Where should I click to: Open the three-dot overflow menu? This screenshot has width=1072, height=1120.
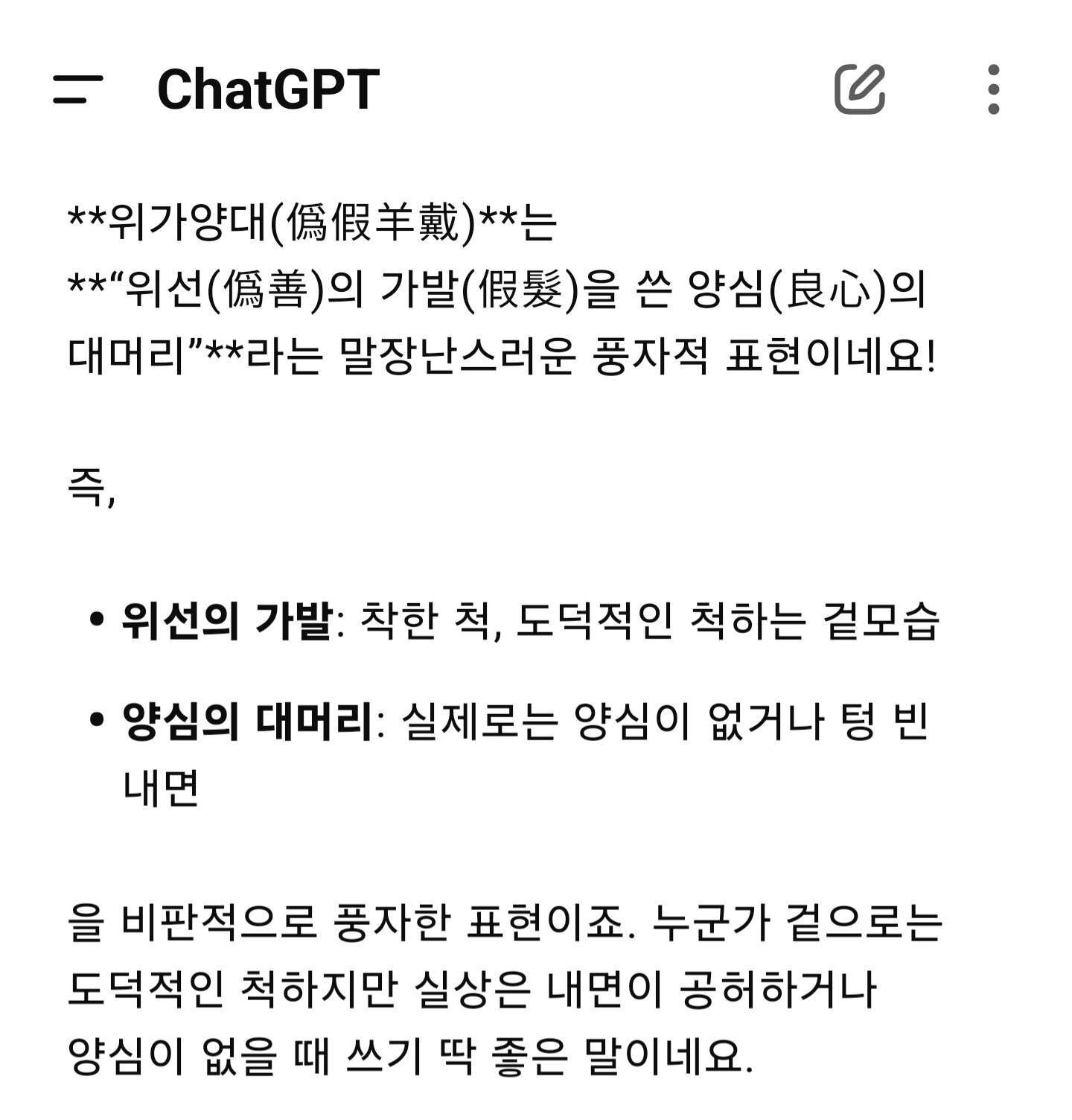(993, 89)
